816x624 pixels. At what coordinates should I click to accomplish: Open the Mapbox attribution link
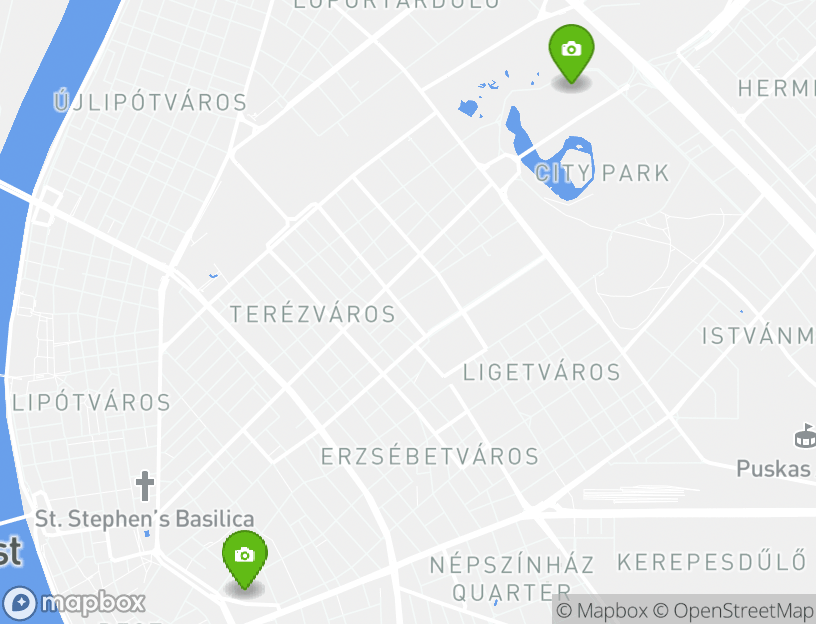click(601, 610)
